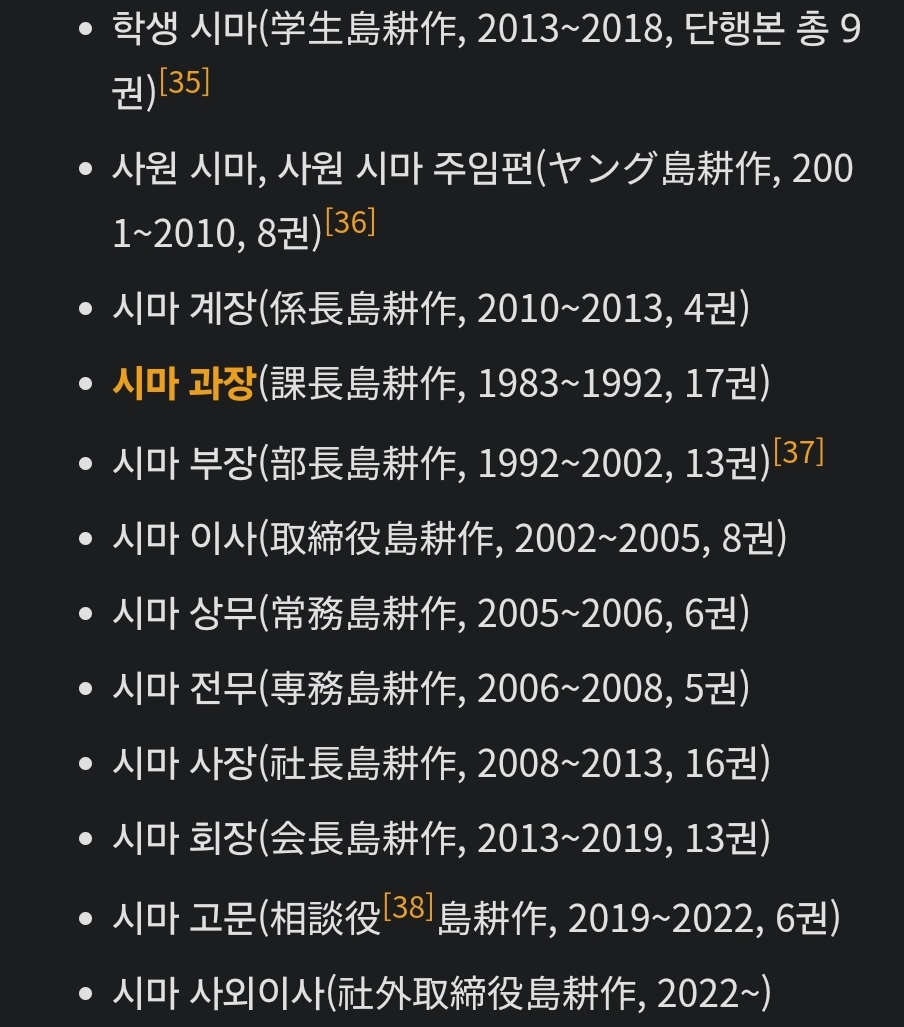Open footnote 38 in 시마 고문 entry

pyautogui.click(x=408, y=907)
